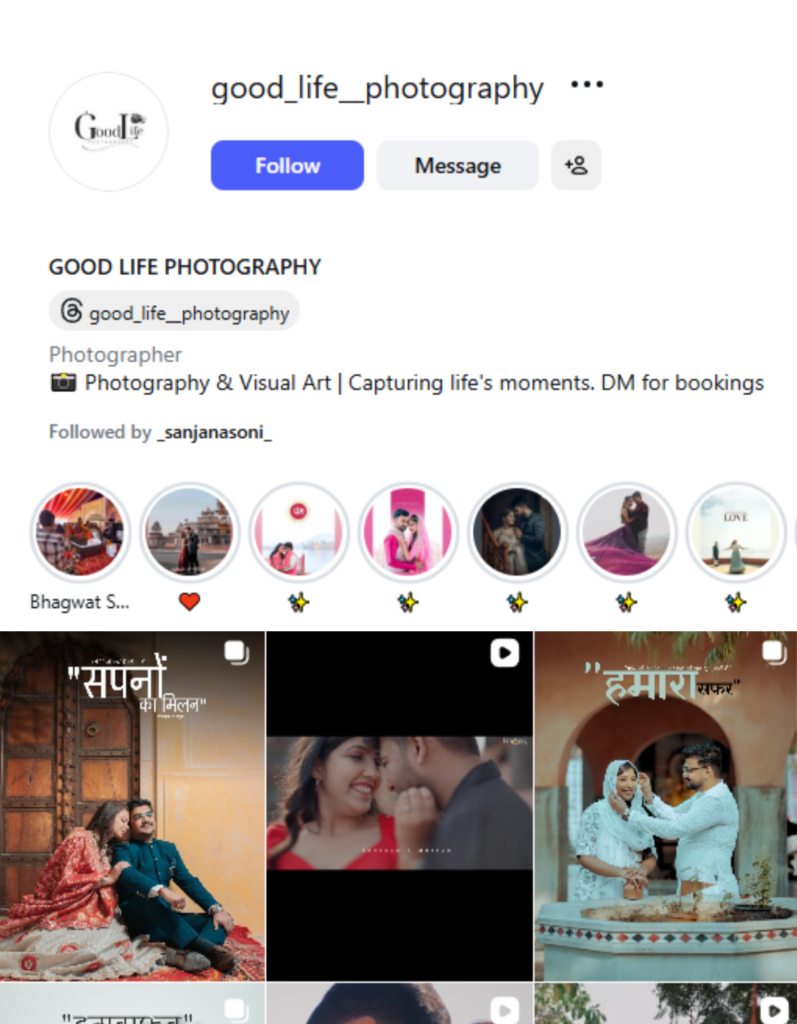Open the three-dot options menu
The height and width of the screenshot is (1024, 797).
tap(587, 85)
